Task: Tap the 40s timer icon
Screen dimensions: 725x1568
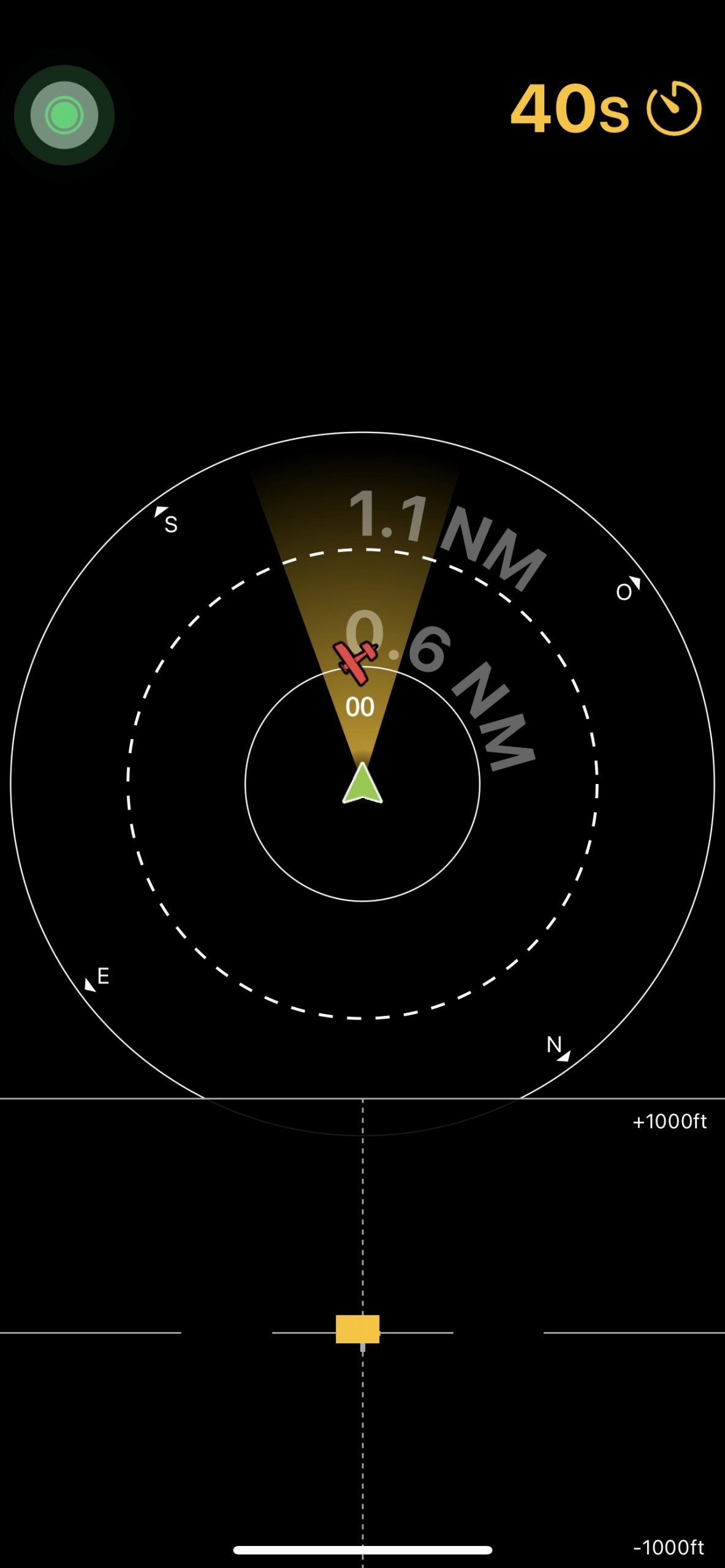Action: [674, 108]
